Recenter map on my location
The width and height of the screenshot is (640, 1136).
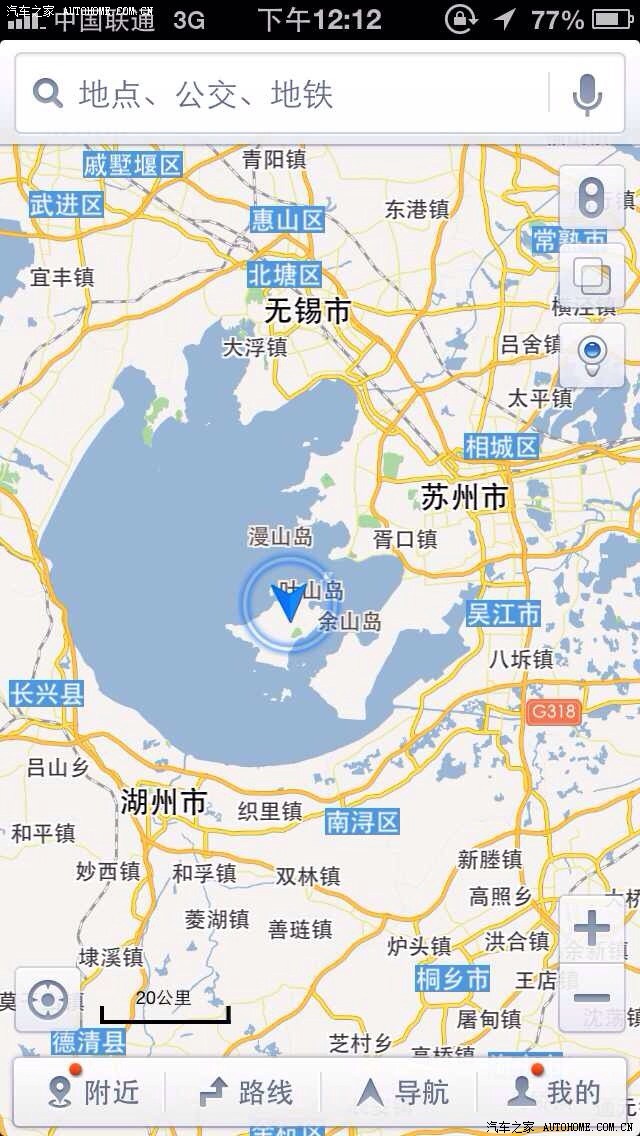[x=47, y=999]
